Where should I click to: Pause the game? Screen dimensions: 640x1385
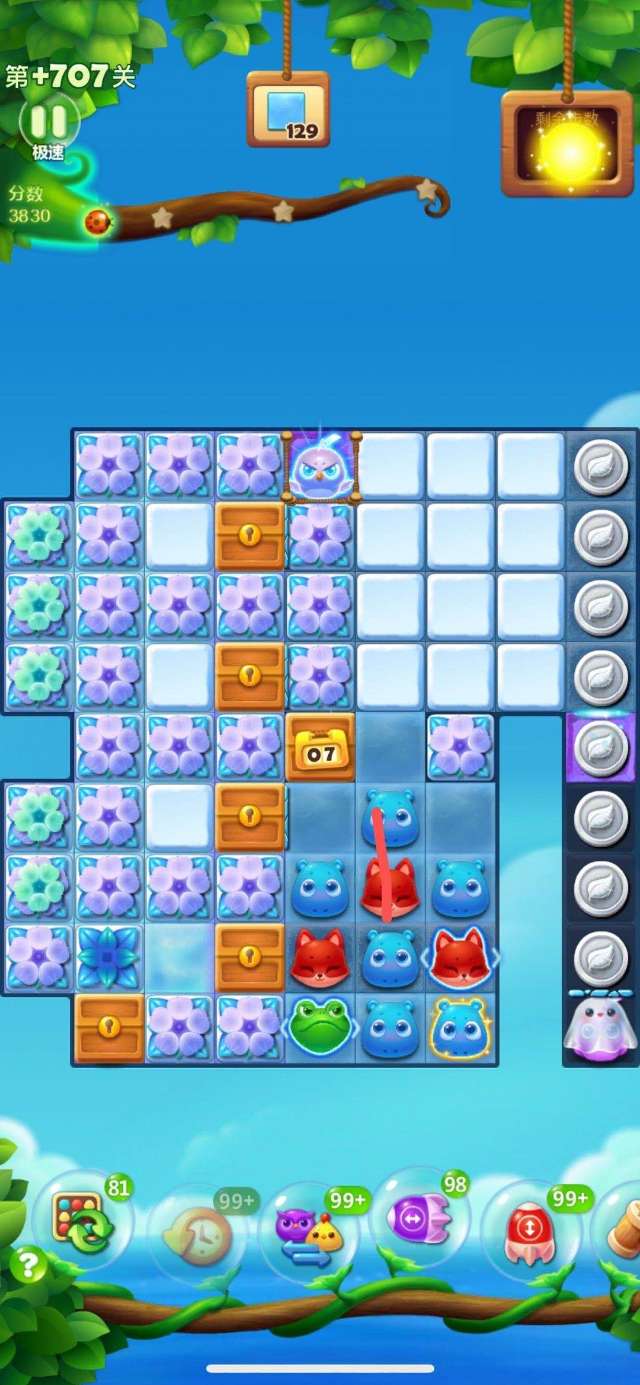coord(49,122)
